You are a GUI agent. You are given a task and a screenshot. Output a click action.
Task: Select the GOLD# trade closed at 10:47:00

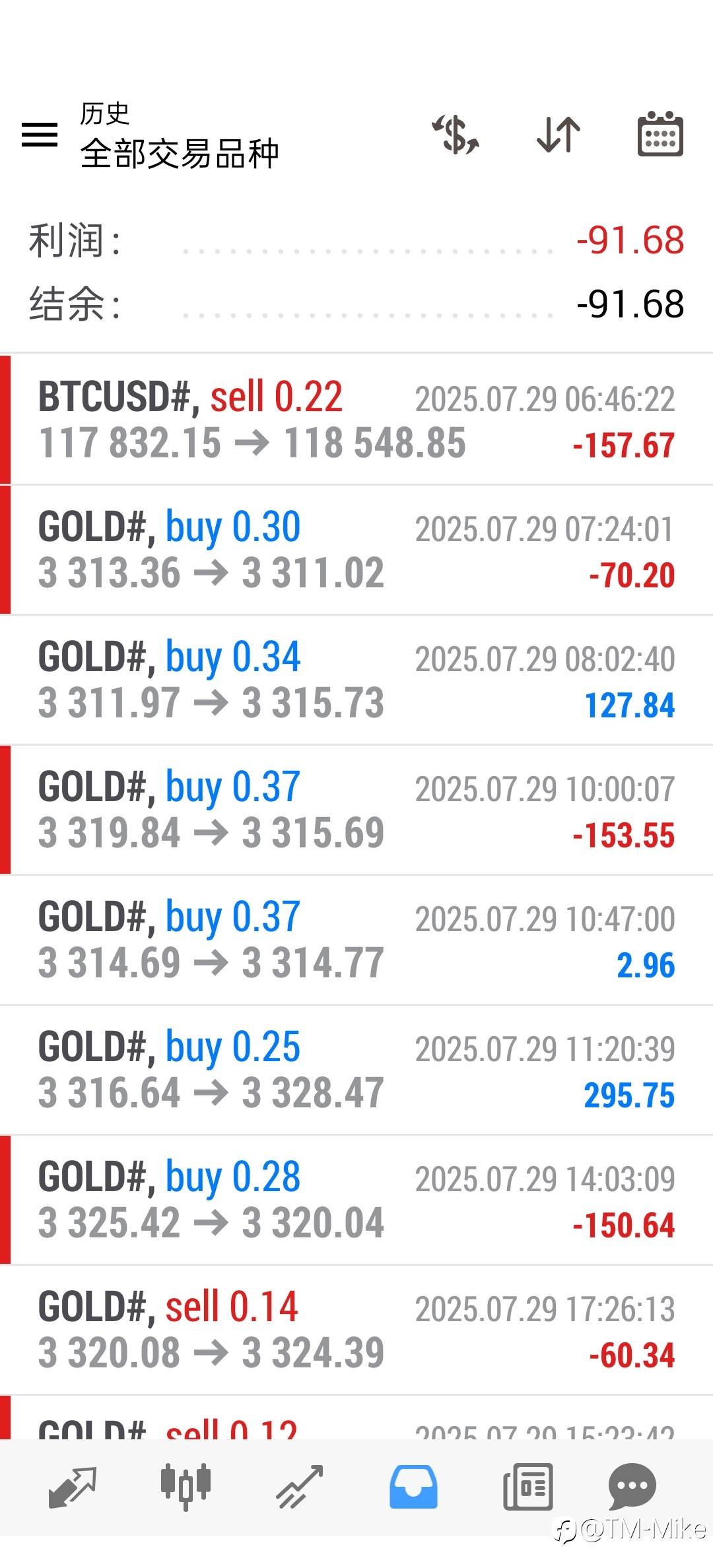(x=356, y=940)
